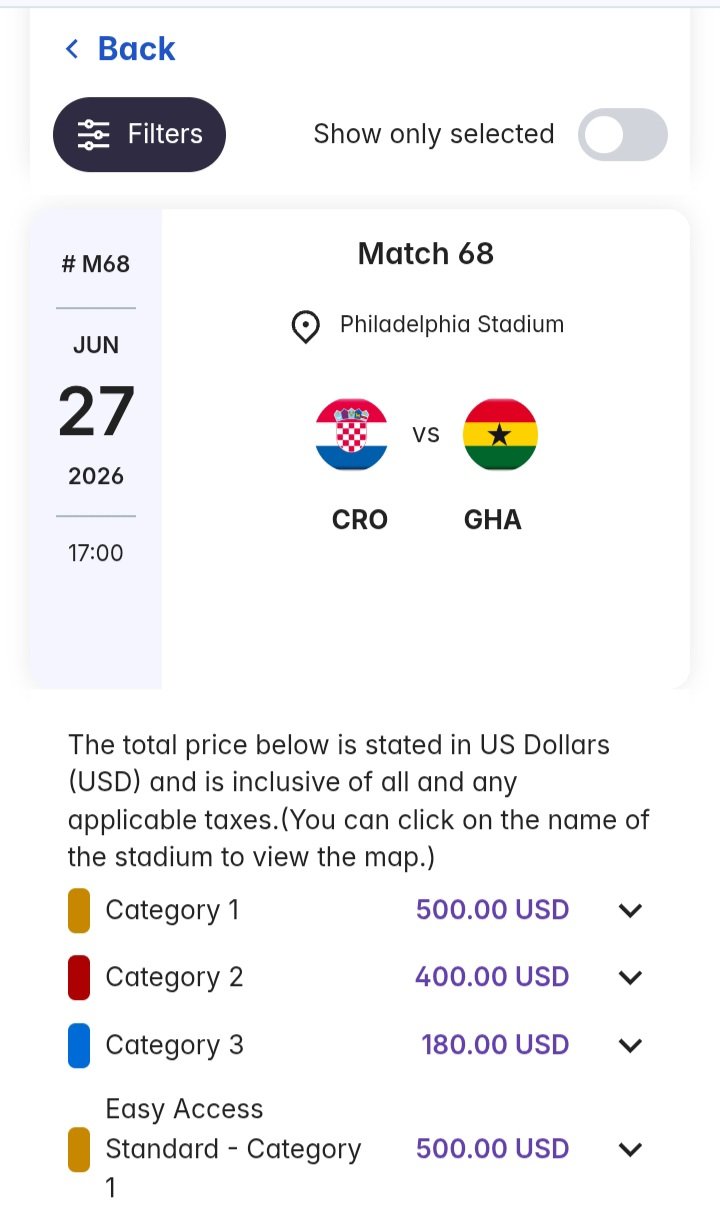Expand Category 1 price details
720x1228 pixels.
click(x=630, y=910)
